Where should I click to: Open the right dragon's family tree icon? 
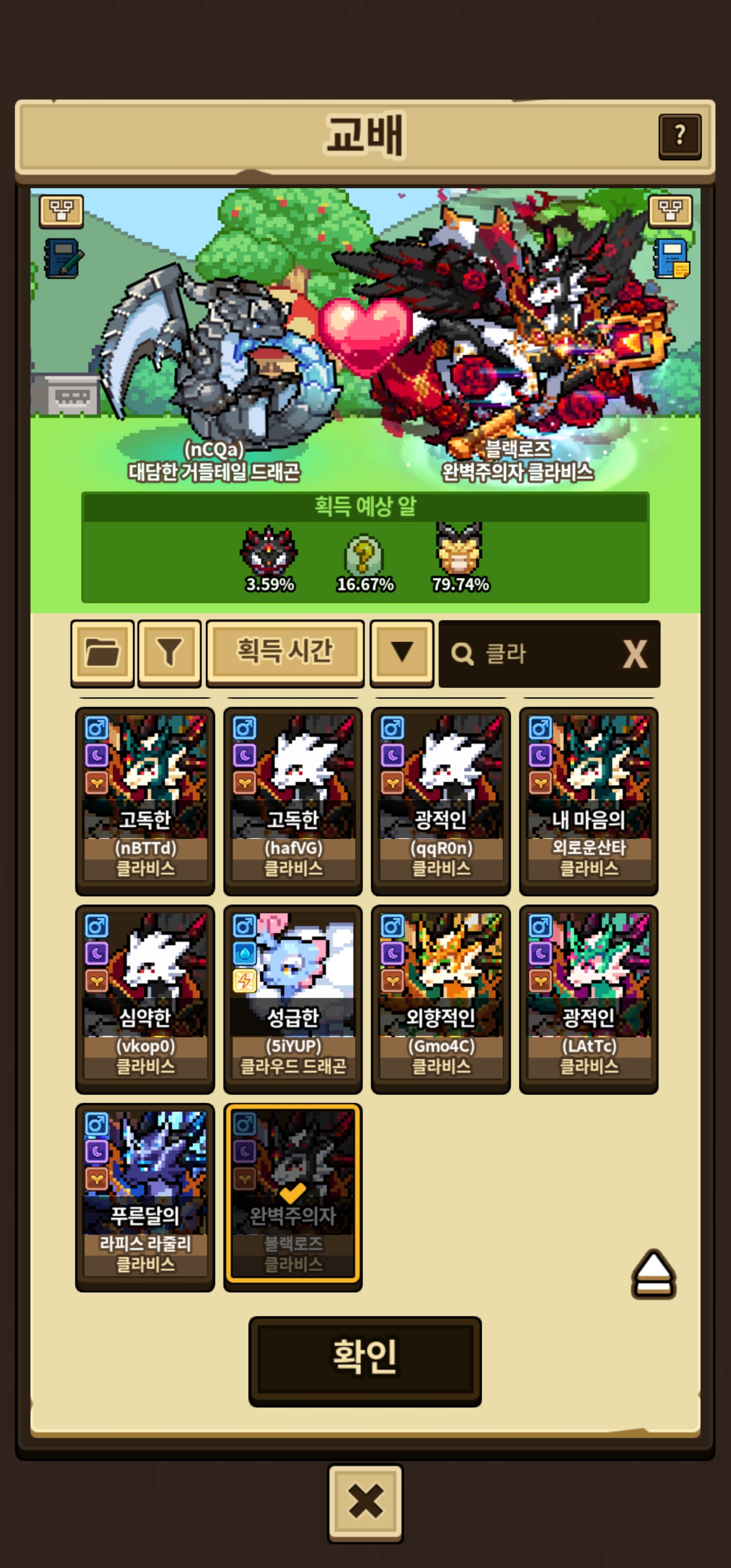[670, 211]
